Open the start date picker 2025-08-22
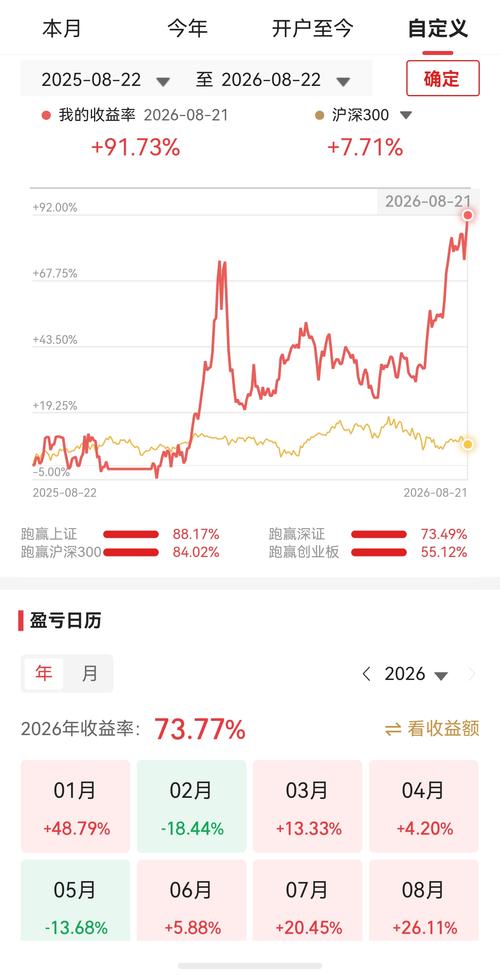The height and width of the screenshot is (977, 500). coord(105,80)
